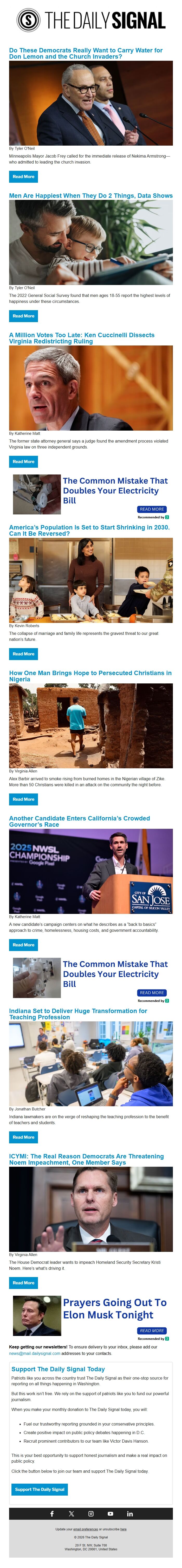Visit The Daily Signal's Instagram
This screenshot has height=1568, width=182.
[91, 1513]
